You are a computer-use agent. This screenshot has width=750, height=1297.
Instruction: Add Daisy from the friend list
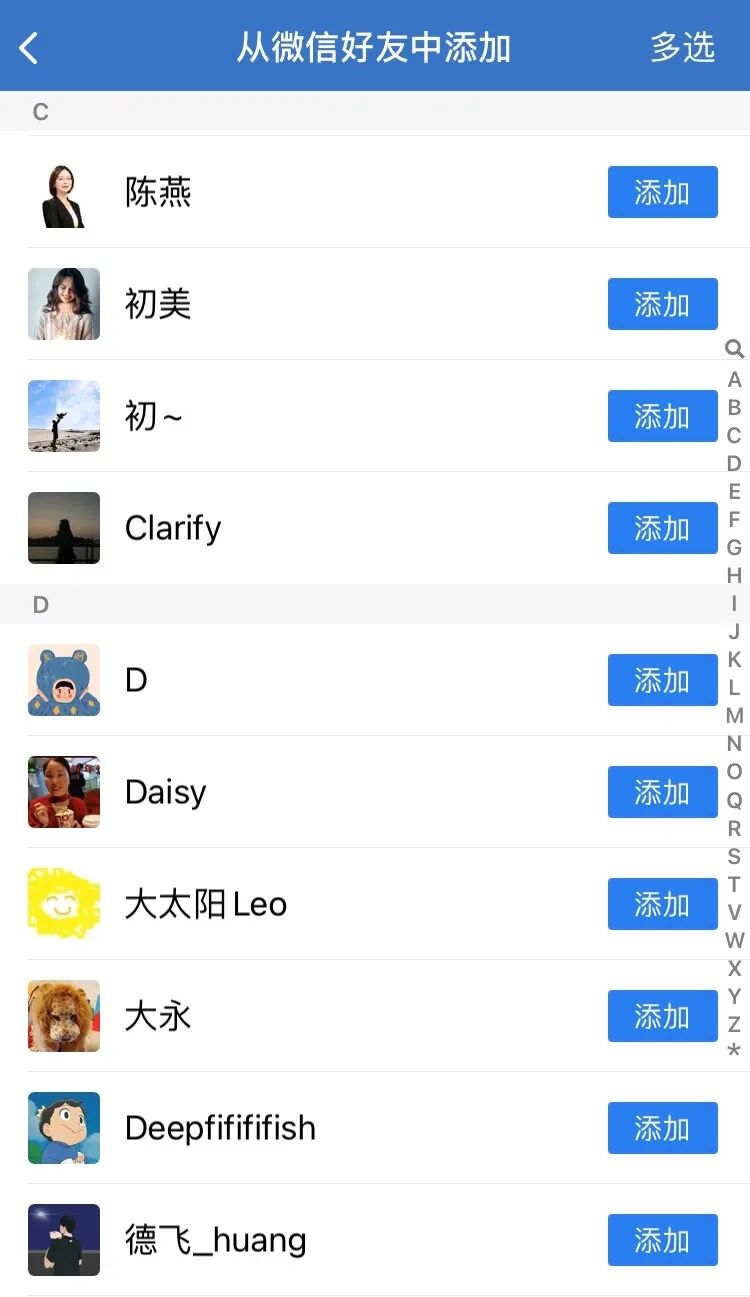coord(662,792)
